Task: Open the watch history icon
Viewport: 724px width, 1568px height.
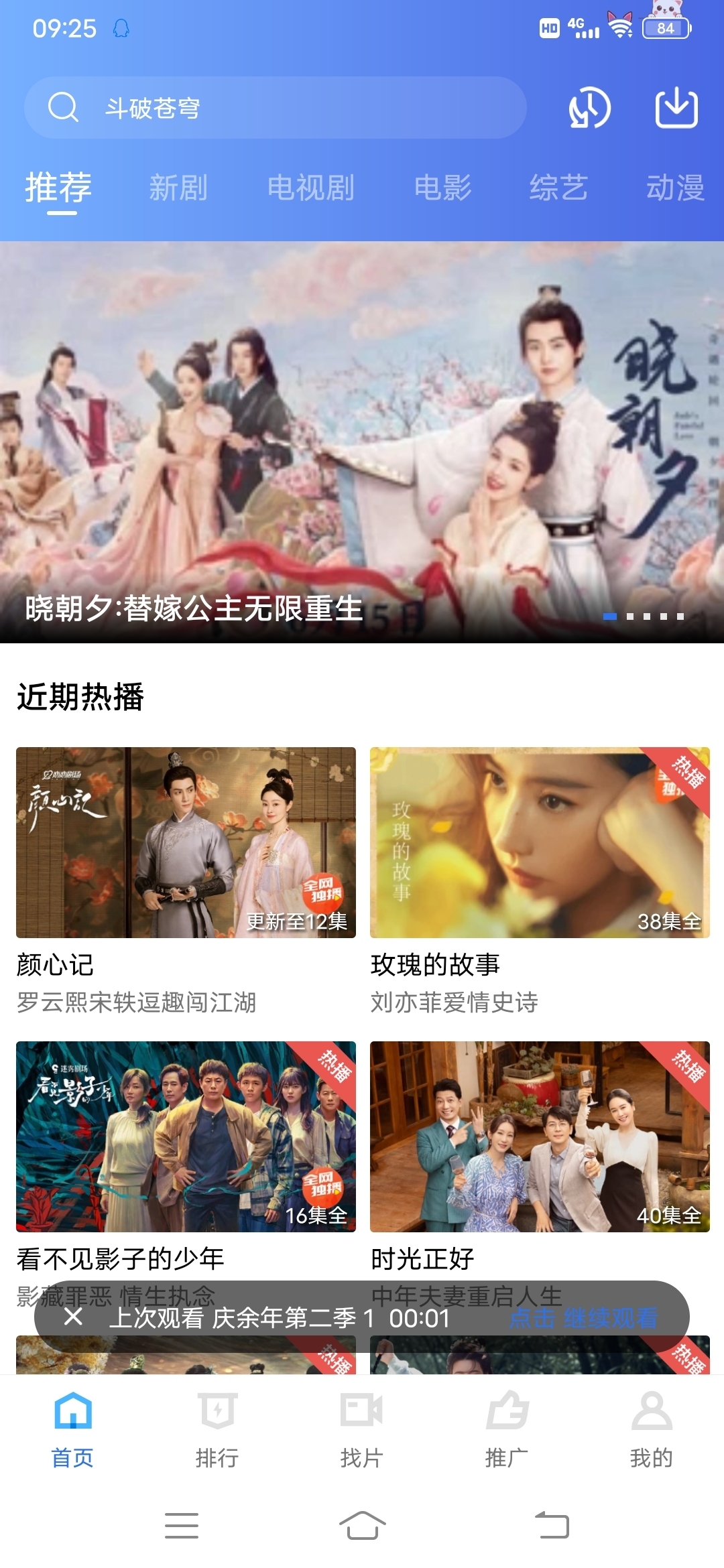Action: [589, 108]
